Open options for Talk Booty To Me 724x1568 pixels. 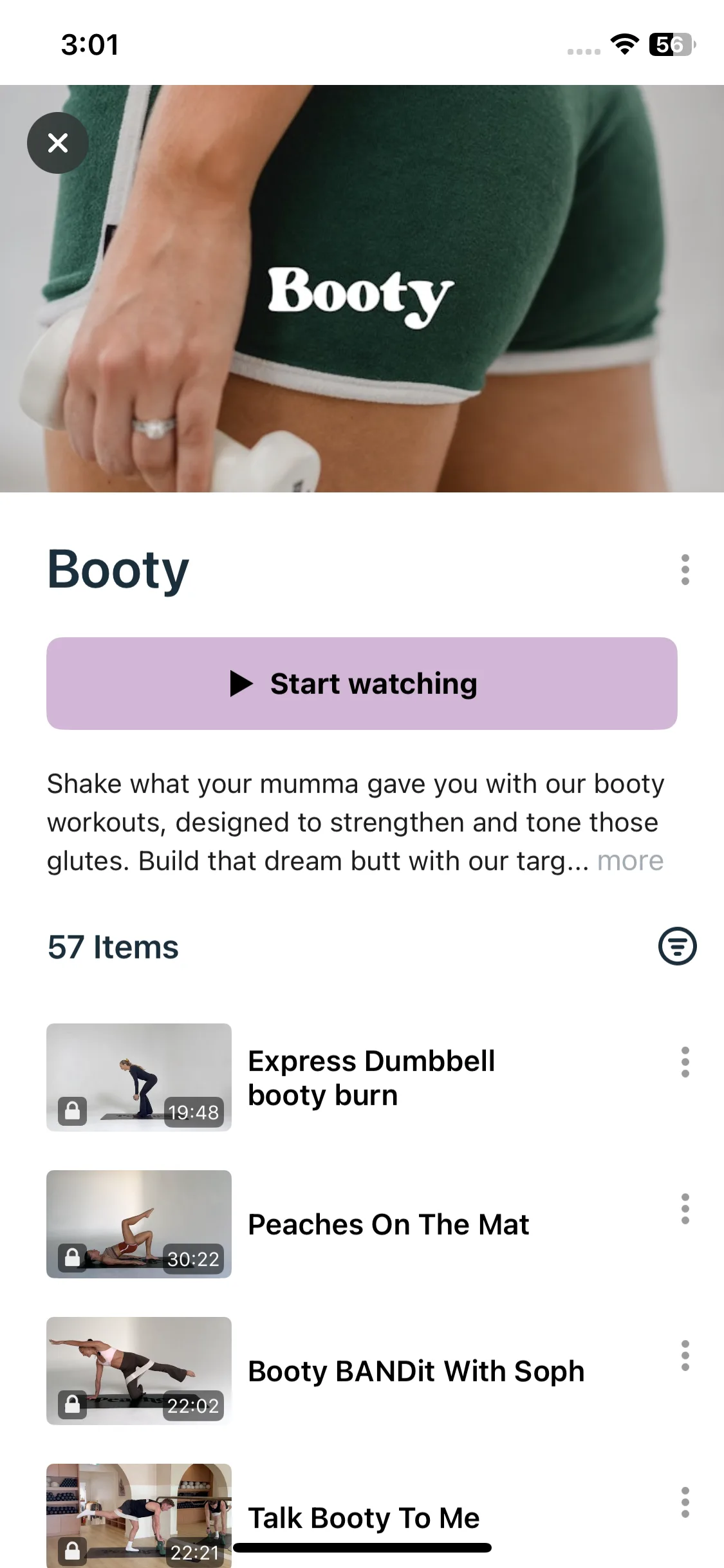(x=685, y=1502)
